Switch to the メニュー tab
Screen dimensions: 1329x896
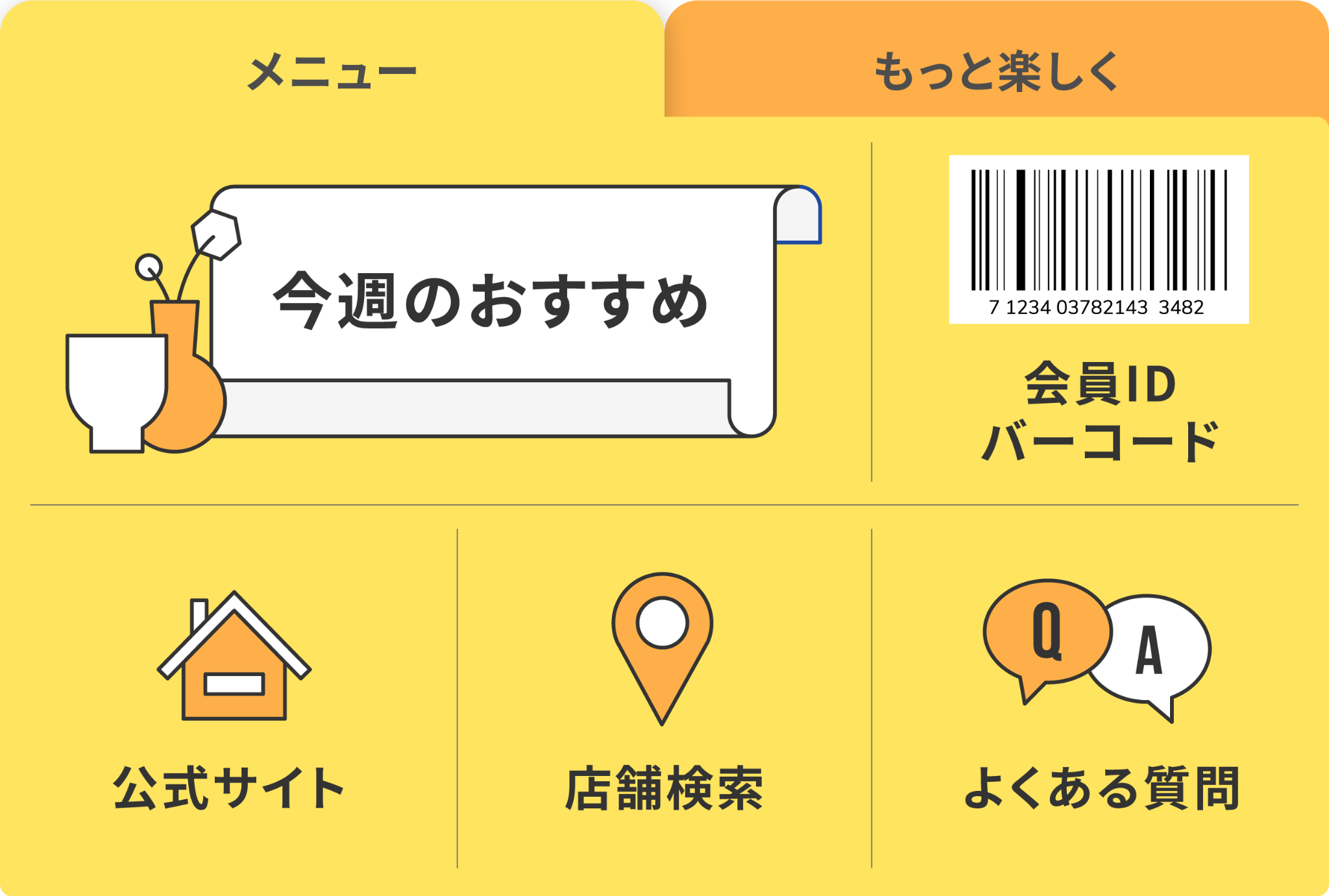pos(332,70)
